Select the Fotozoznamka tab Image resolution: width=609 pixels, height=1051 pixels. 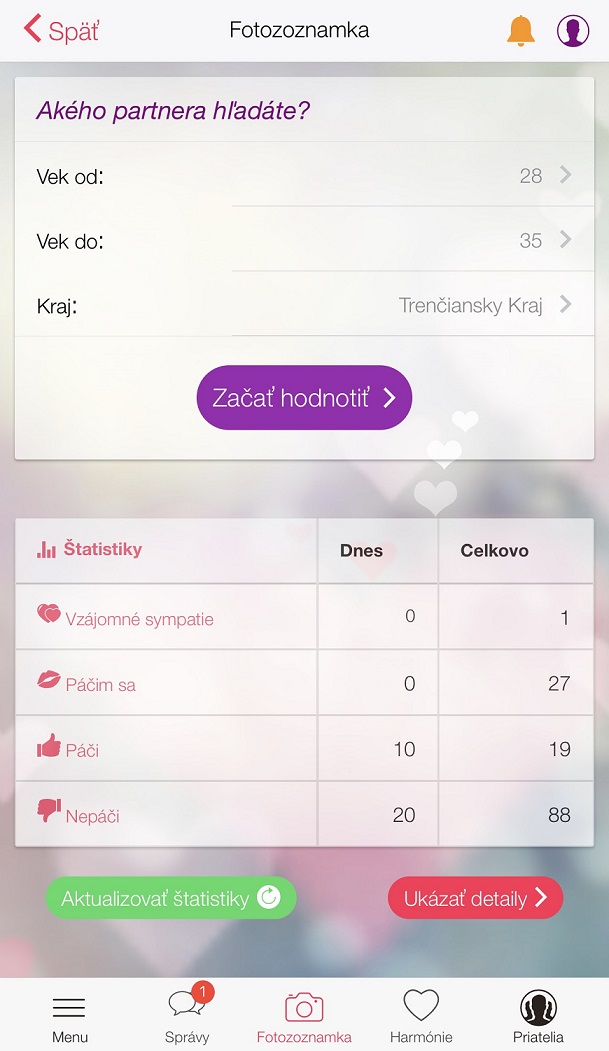304,1016
